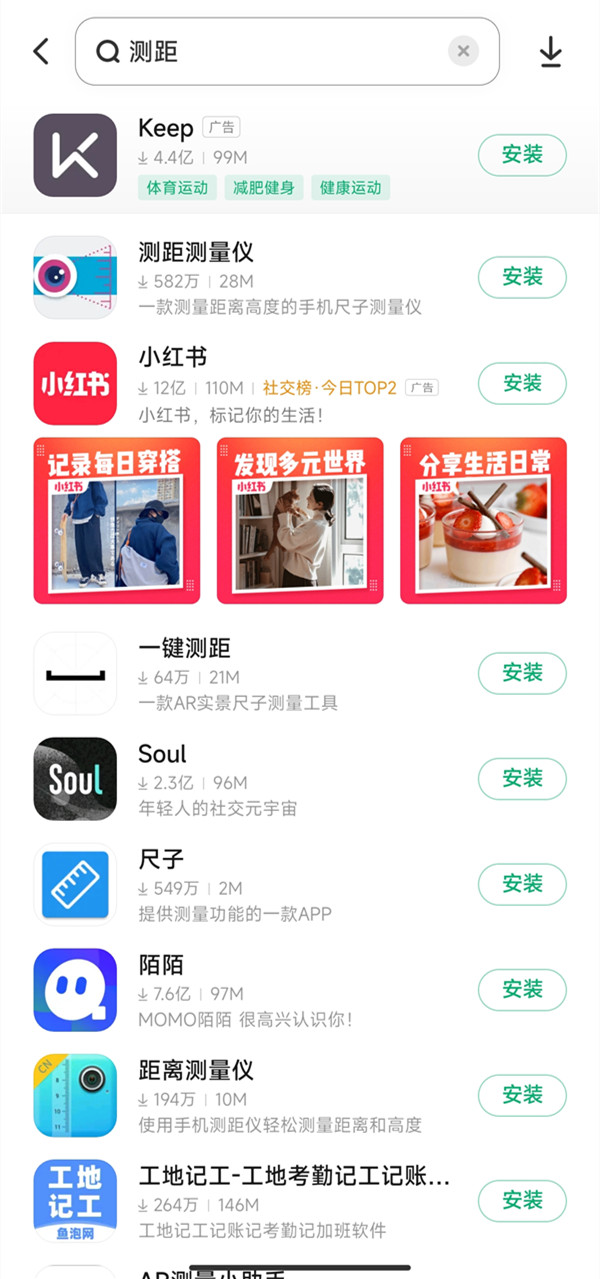Install 一键测距
The width and height of the screenshot is (600, 1279).
522,673
